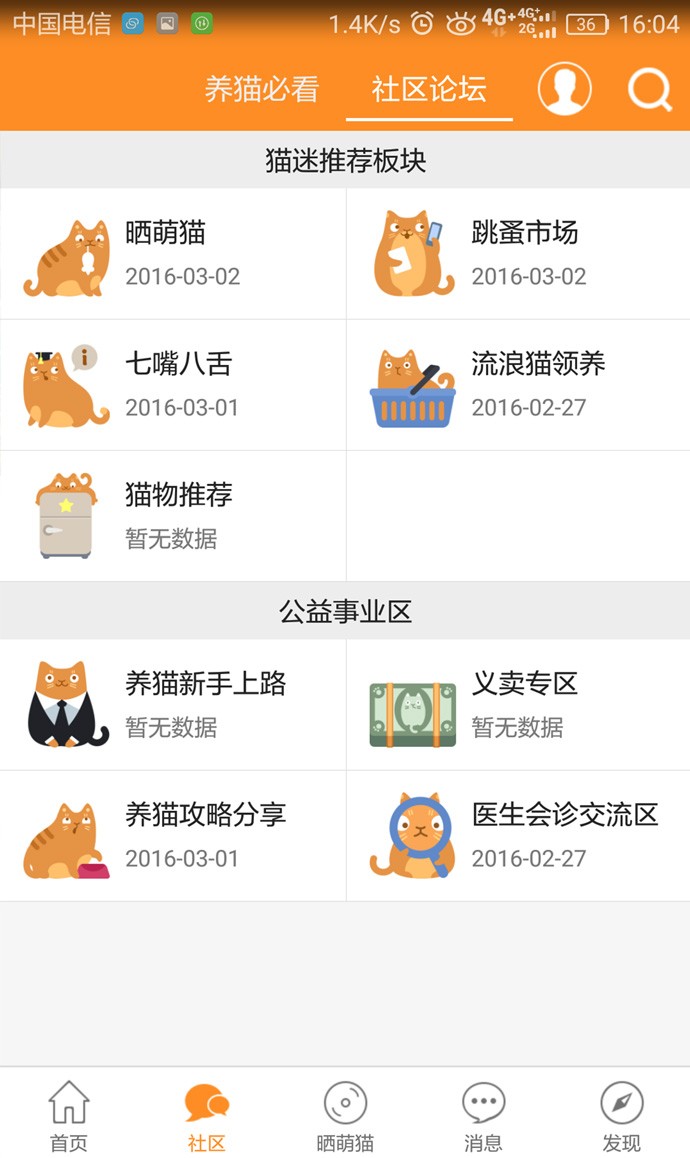
Task: Open the 医生会诊交流区 board
Action: point(518,836)
